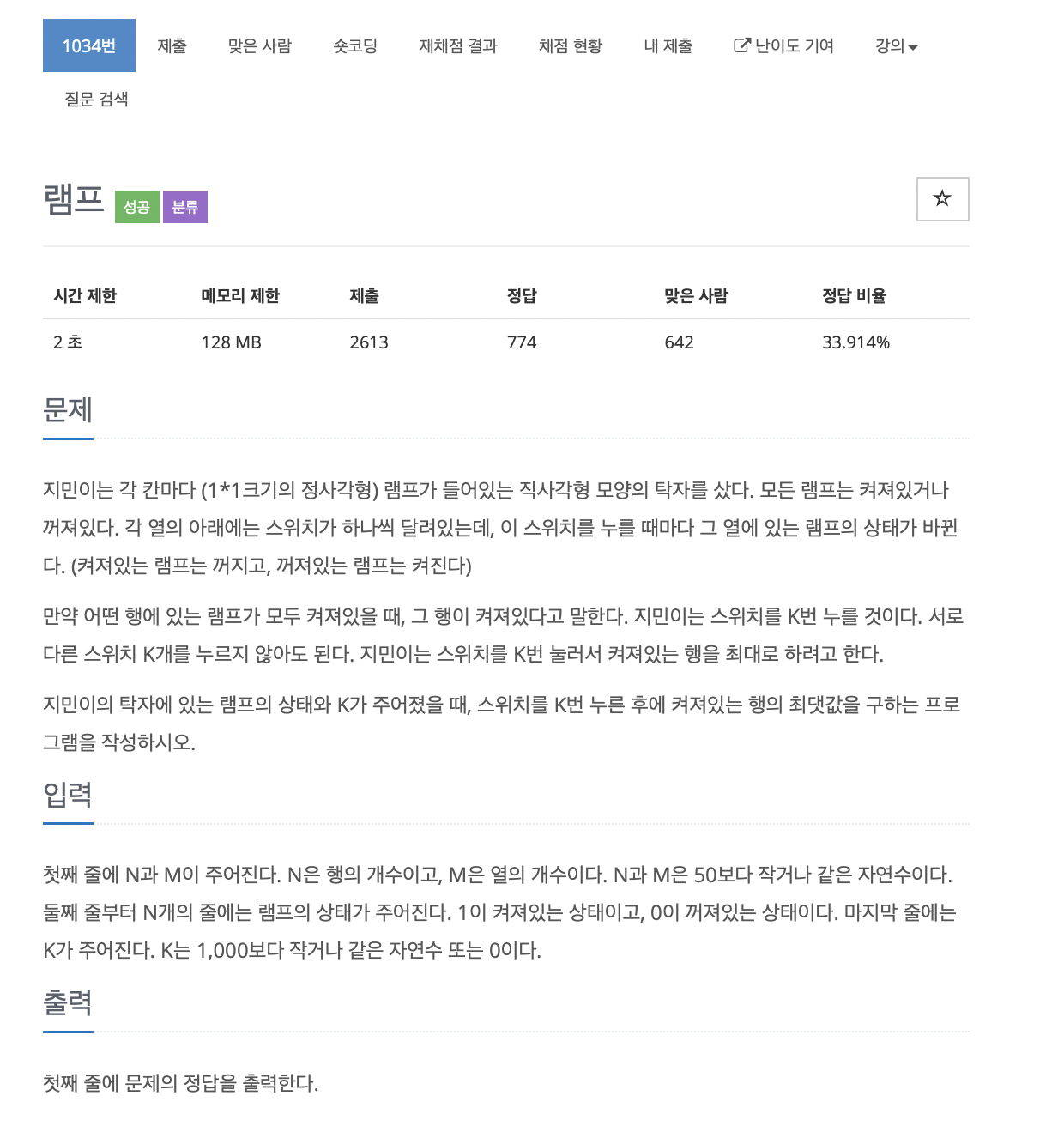The image size is (1064, 1126).
Task: Open the 채점 현황 tab
Action: [571, 45]
